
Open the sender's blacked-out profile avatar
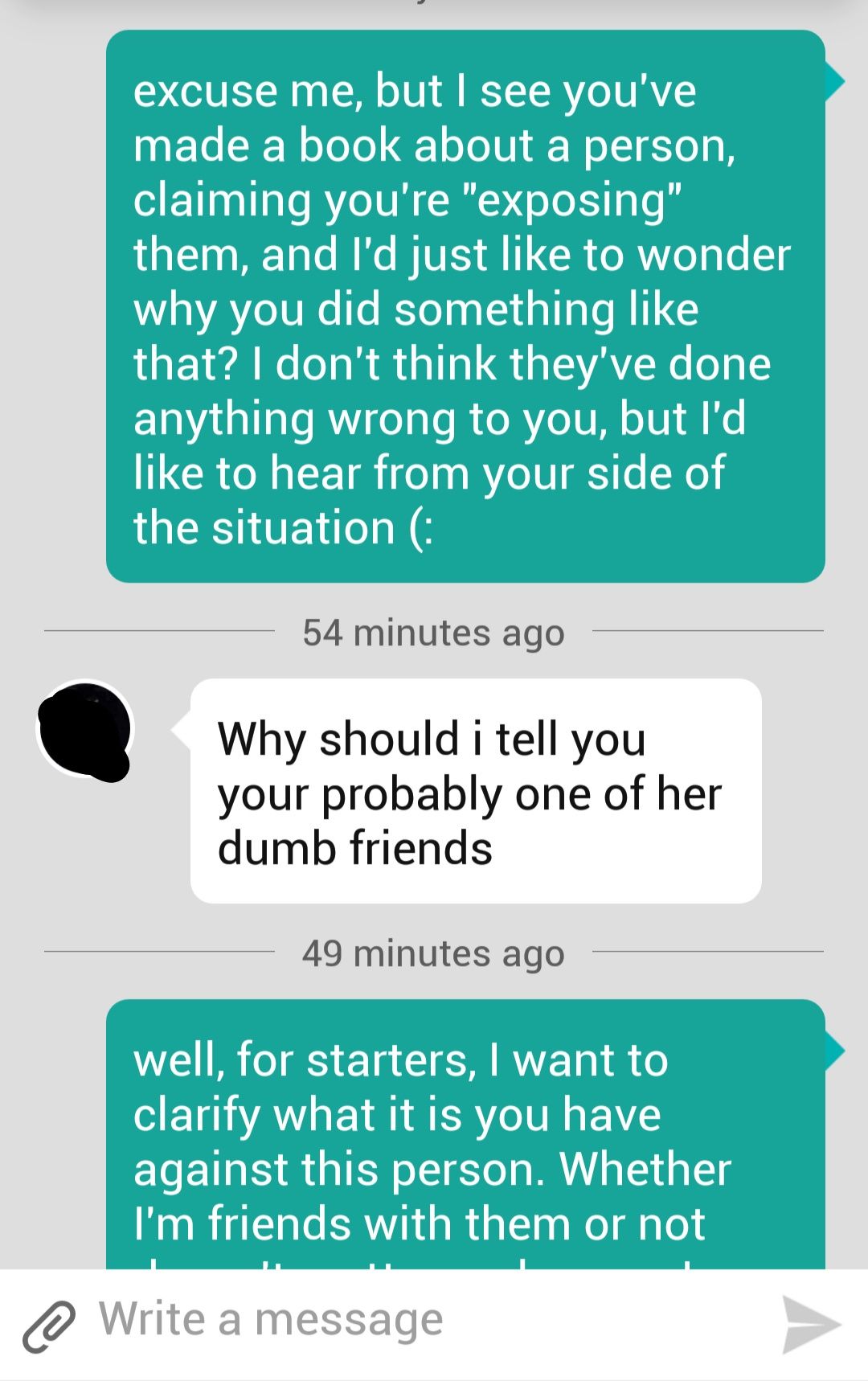tap(85, 730)
